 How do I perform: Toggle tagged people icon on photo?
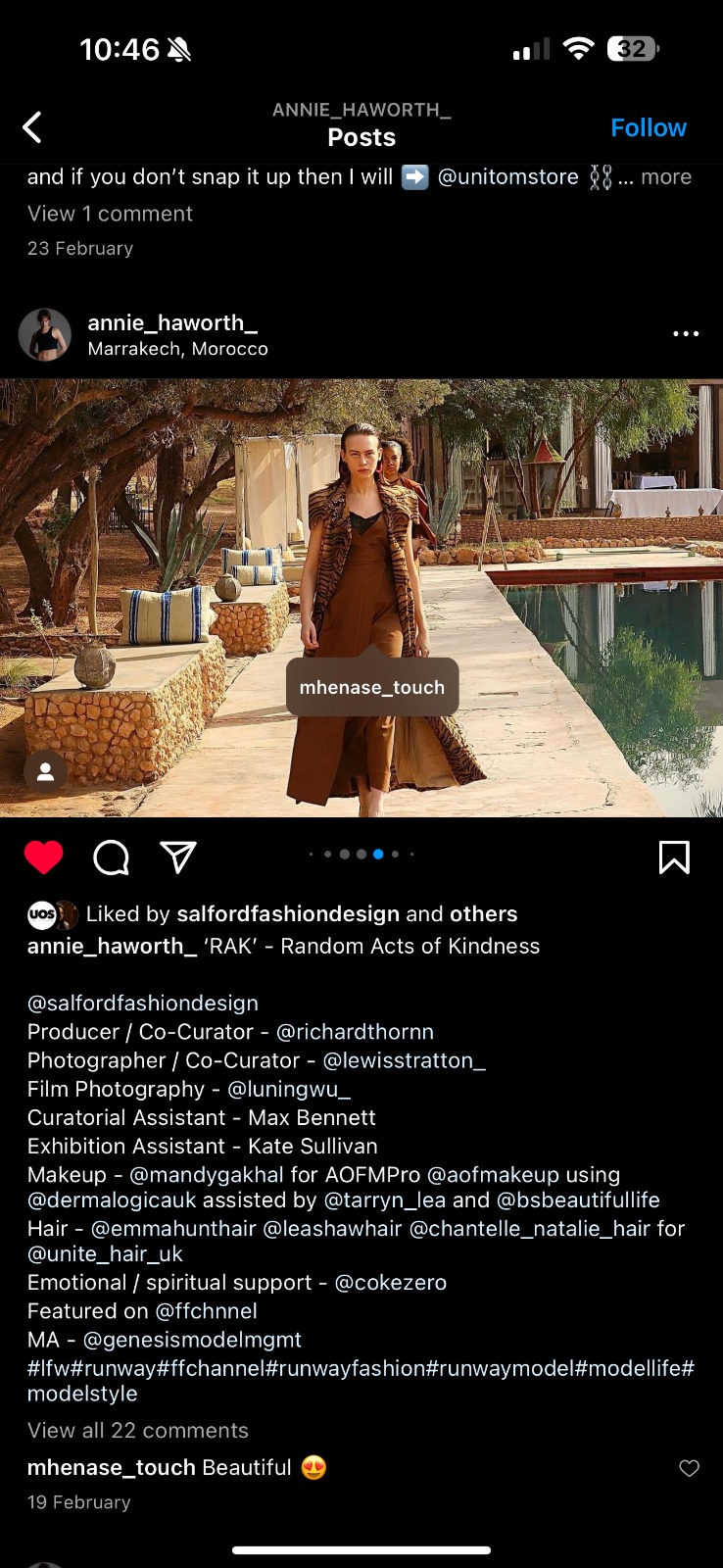(45, 772)
